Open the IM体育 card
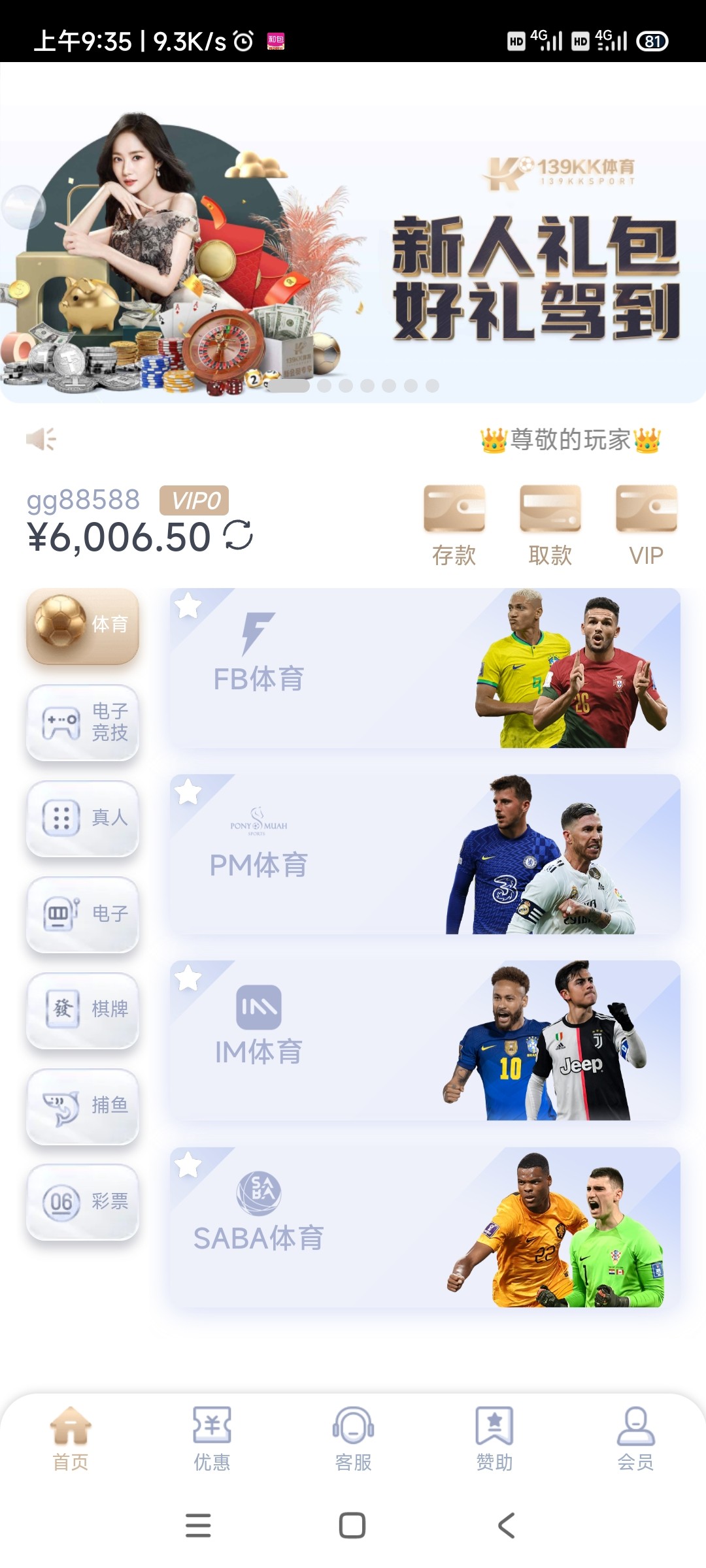Viewport: 706px width, 1568px height. click(x=425, y=1041)
